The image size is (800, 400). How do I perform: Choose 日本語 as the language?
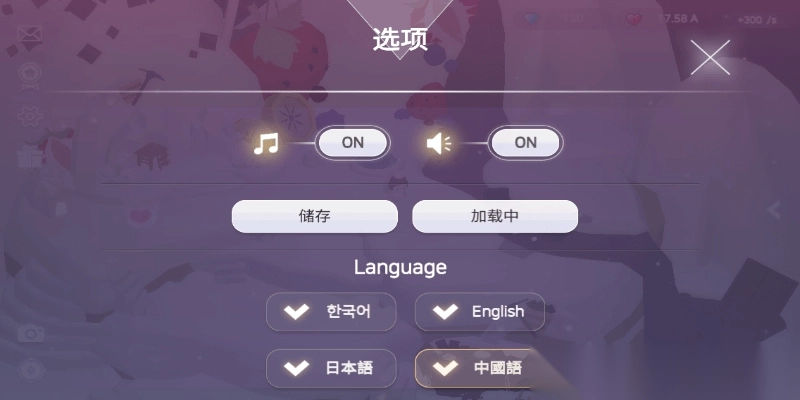pyautogui.click(x=331, y=368)
